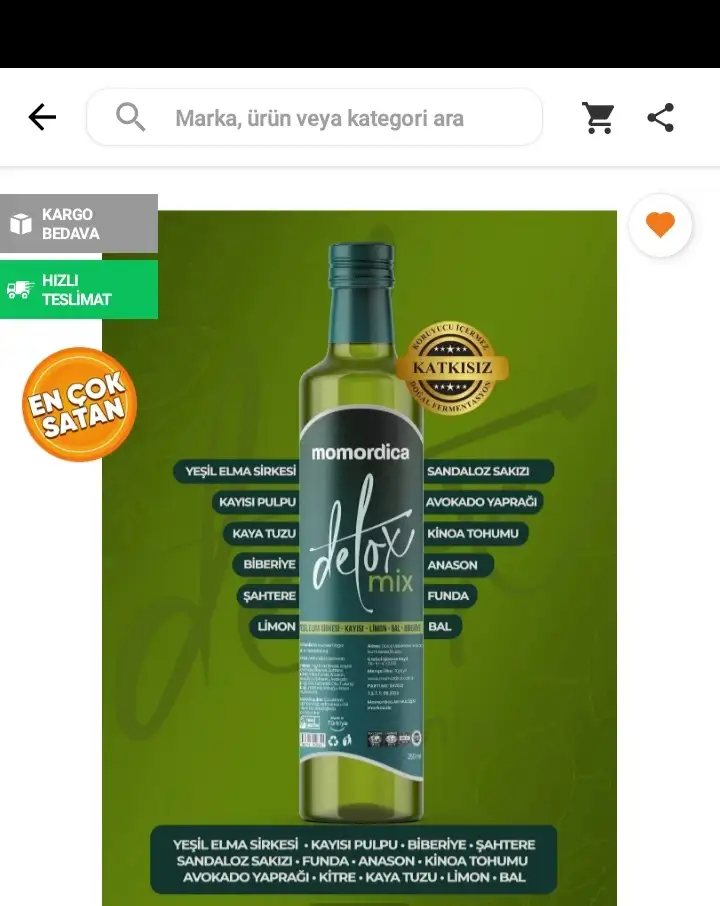Go back using the arrow icon
Image resolution: width=720 pixels, height=906 pixels.
point(42,118)
